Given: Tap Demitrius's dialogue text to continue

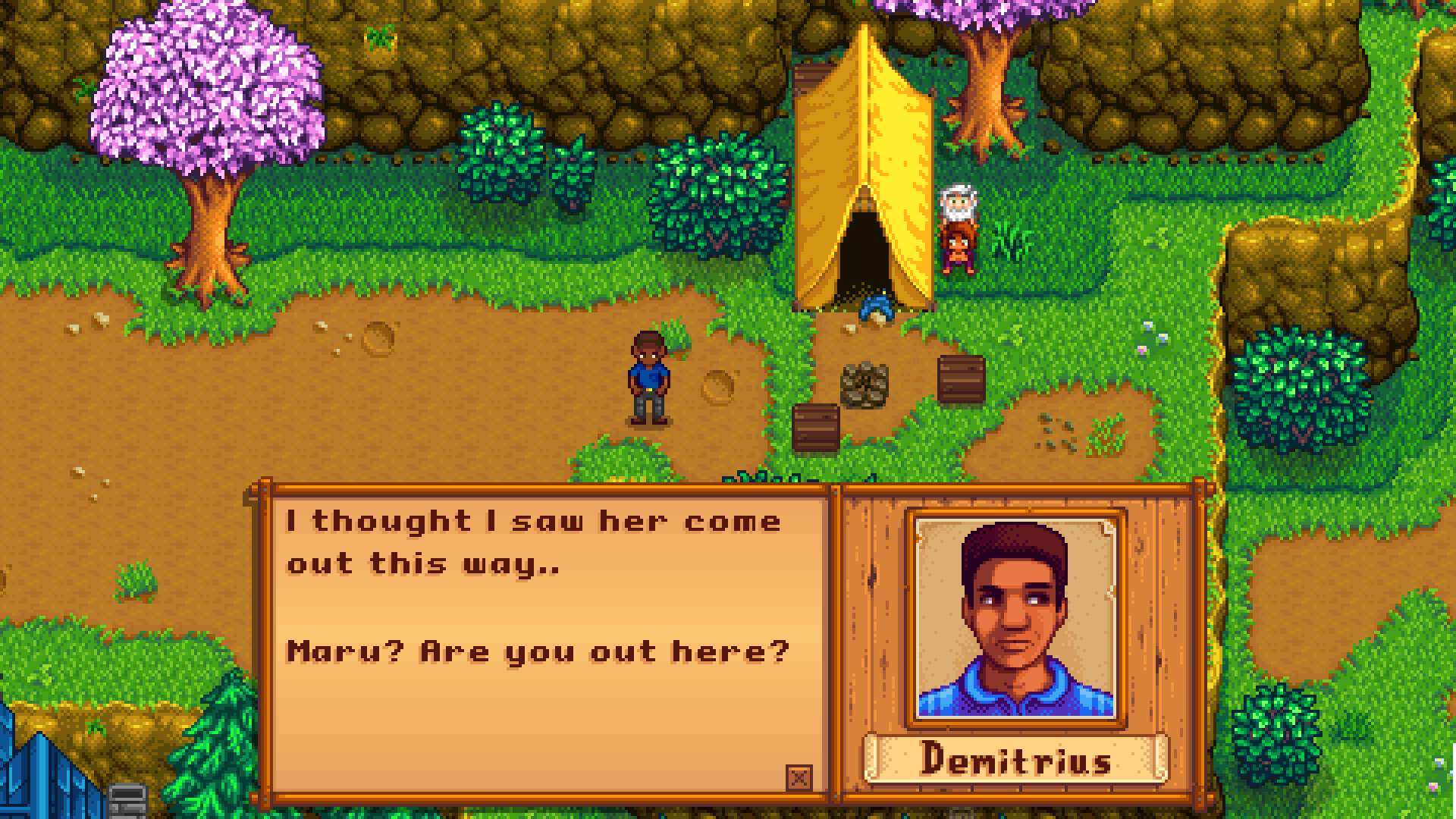Looking at the screenshot, I should pos(537,585).
